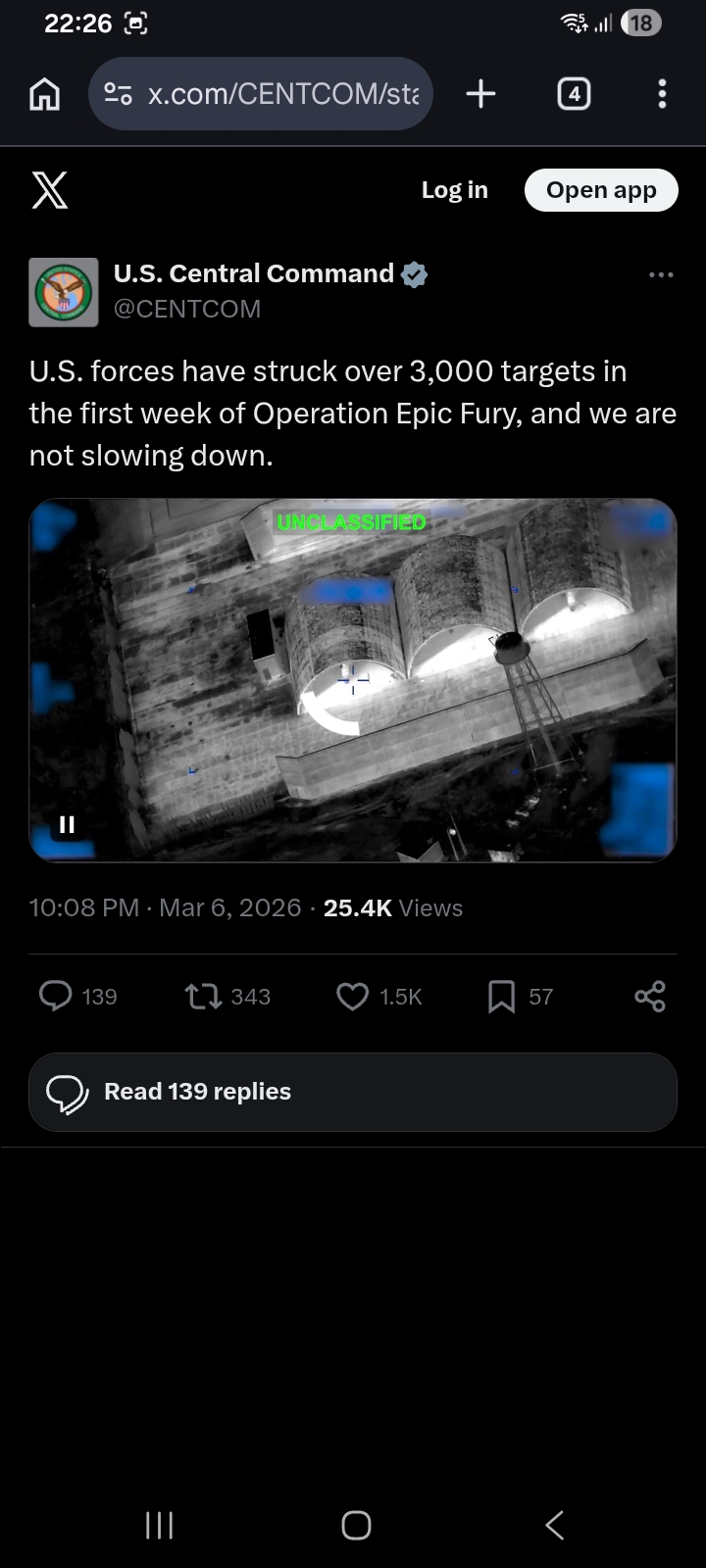Open a new browser tab
The height and width of the screenshot is (1568, 706).
pyautogui.click(x=480, y=94)
